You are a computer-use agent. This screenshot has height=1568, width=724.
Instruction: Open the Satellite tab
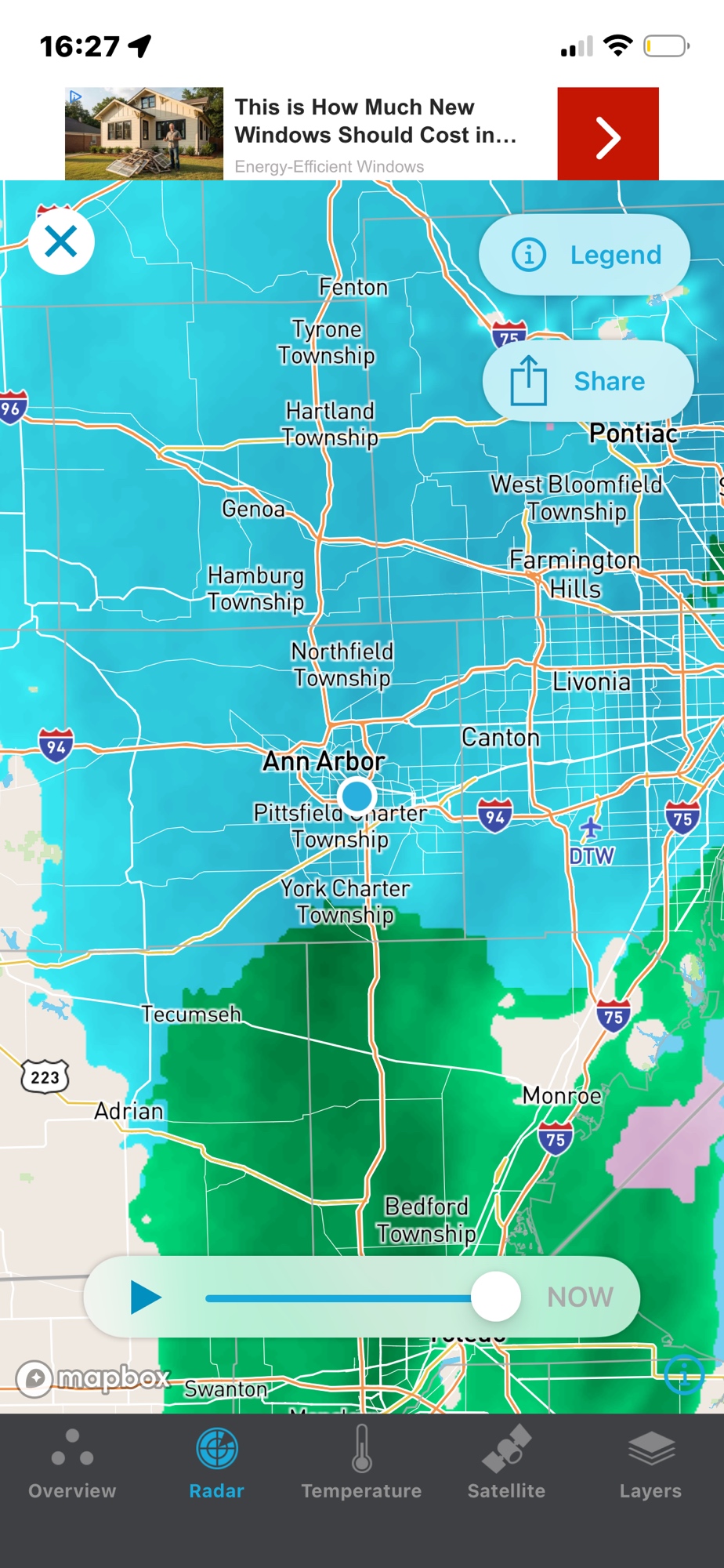[506, 1465]
